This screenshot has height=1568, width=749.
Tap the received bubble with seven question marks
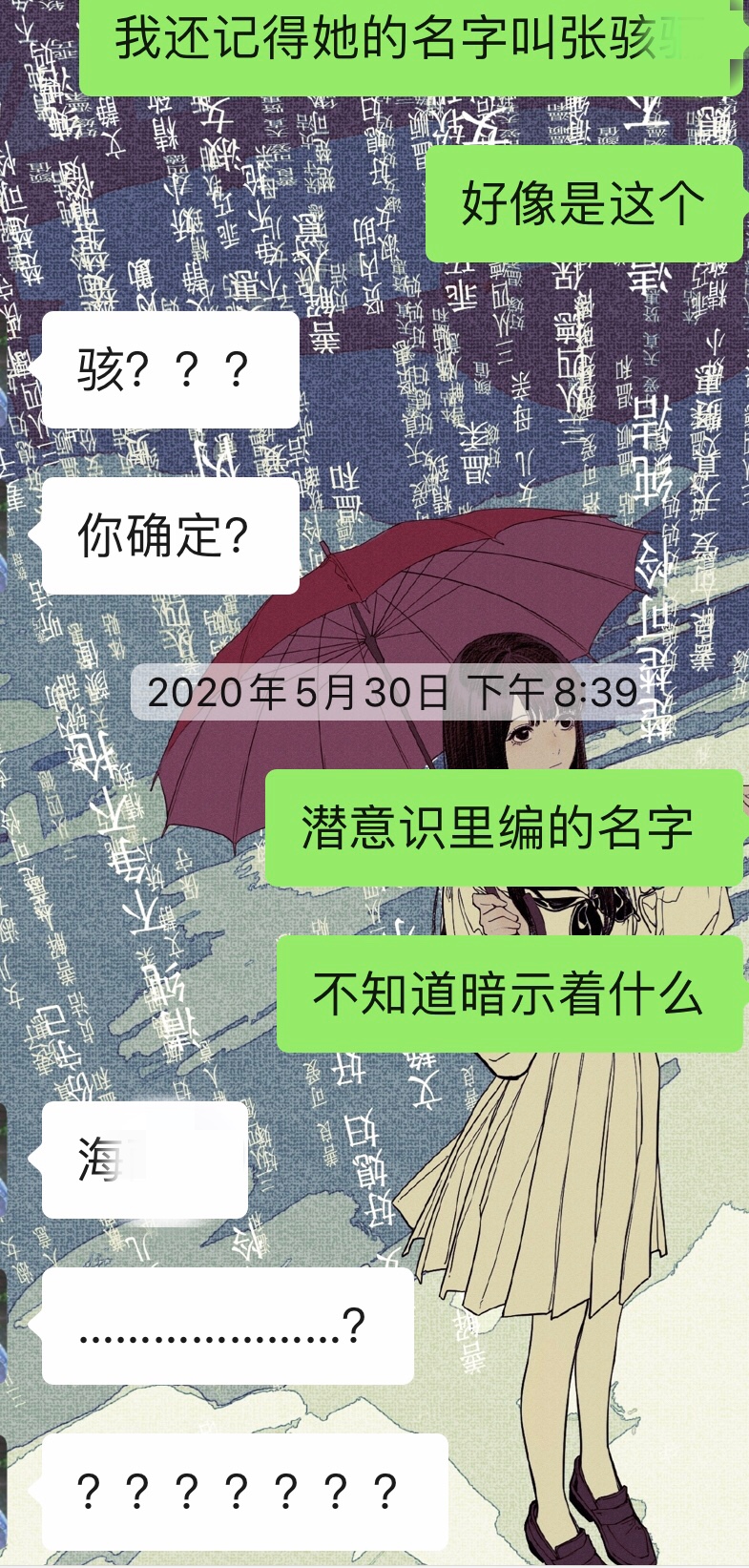(244, 1492)
